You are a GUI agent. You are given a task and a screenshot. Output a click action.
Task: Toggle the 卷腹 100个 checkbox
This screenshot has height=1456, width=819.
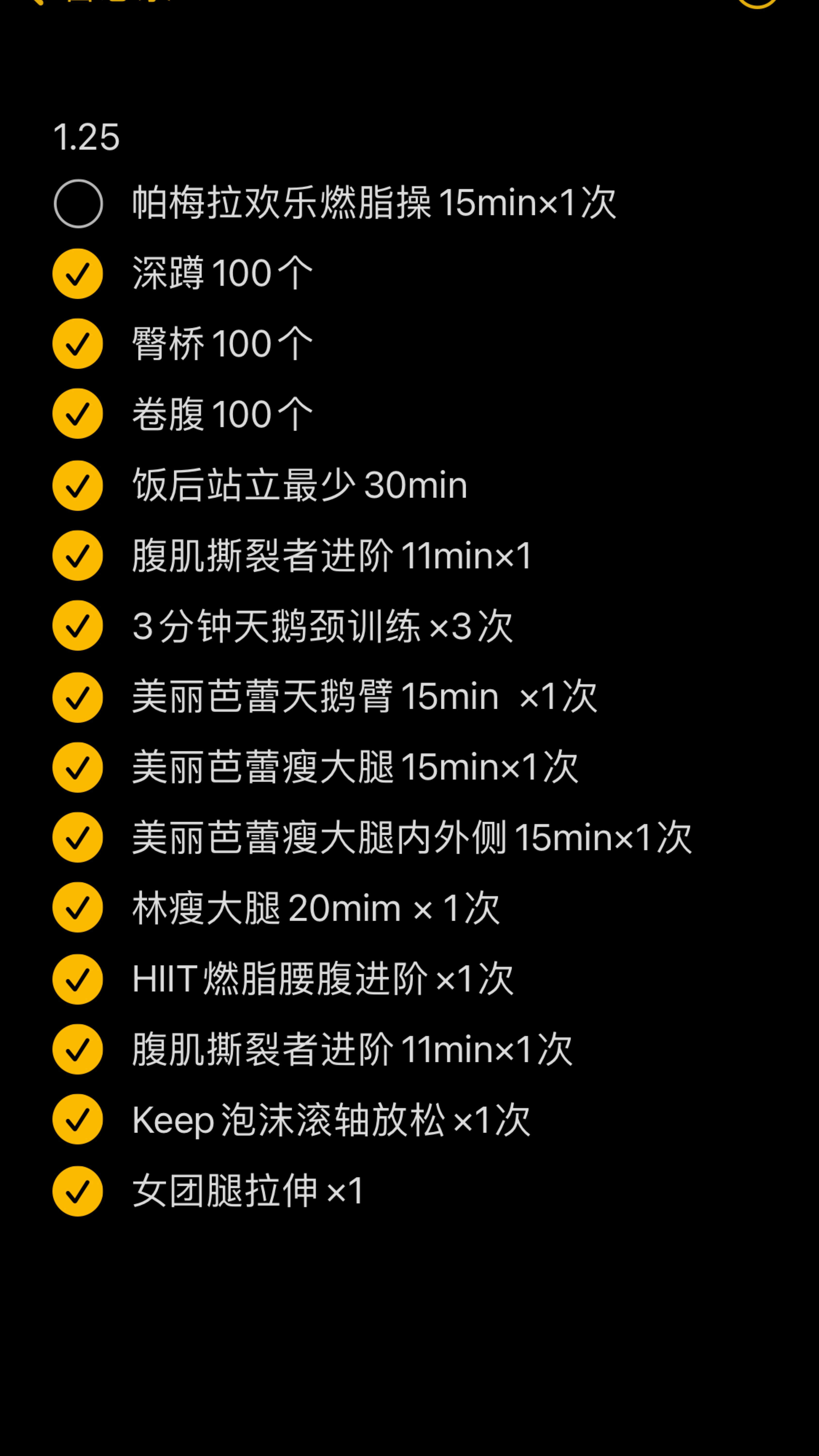tap(78, 414)
